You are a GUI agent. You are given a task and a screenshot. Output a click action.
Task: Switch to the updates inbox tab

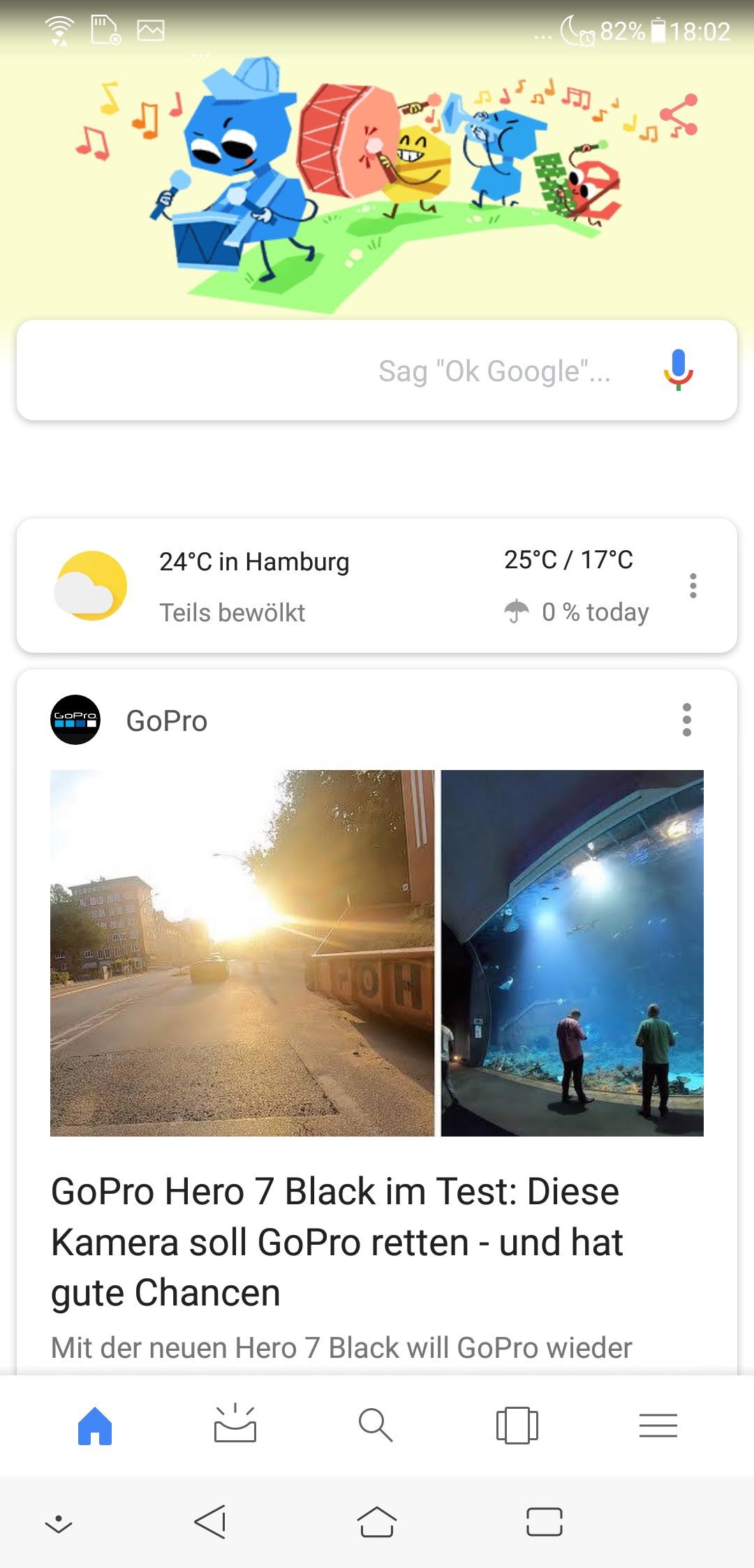click(235, 1426)
